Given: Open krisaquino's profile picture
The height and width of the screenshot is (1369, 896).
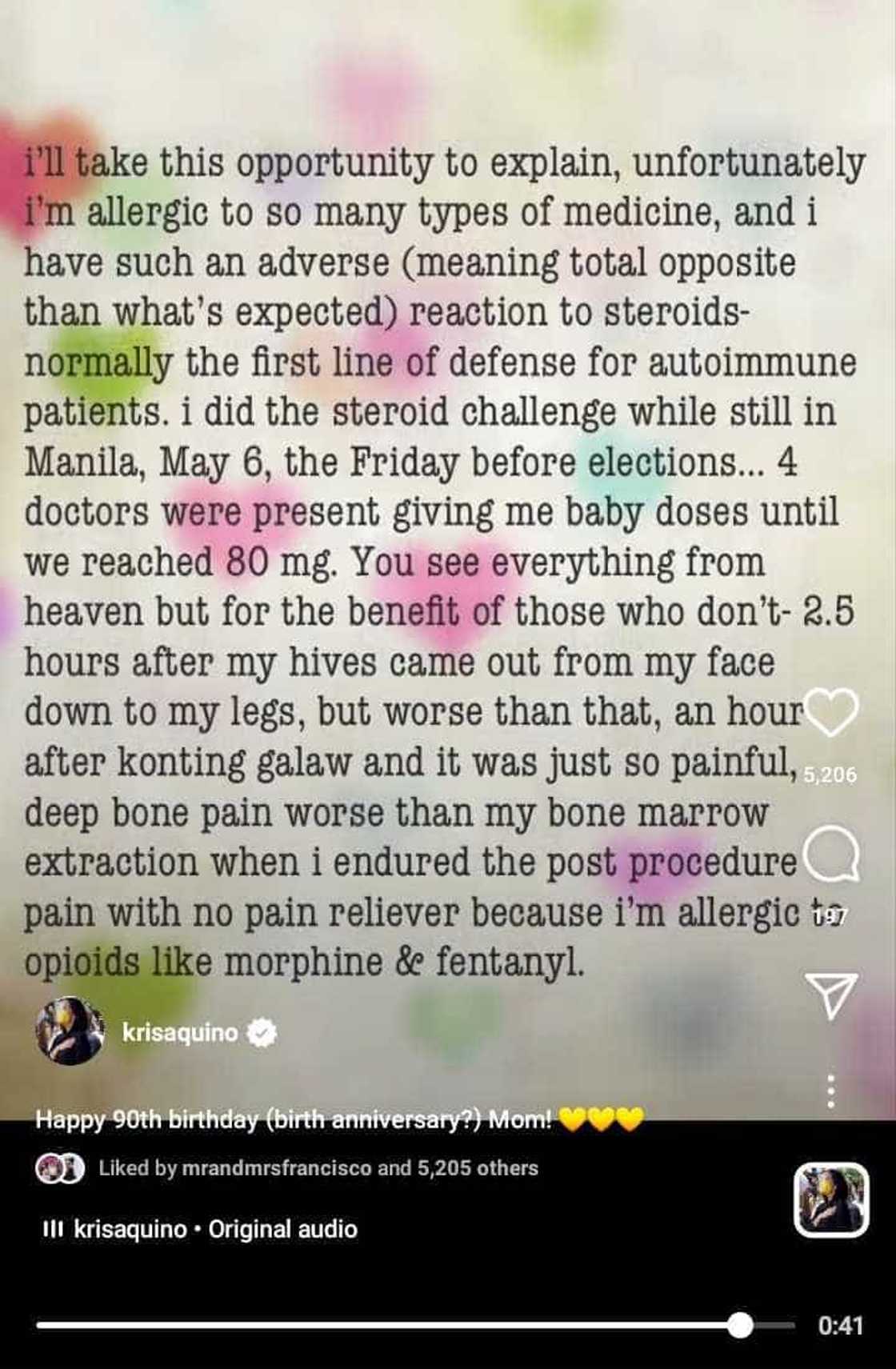Looking at the screenshot, I should tap(70, 1031).
